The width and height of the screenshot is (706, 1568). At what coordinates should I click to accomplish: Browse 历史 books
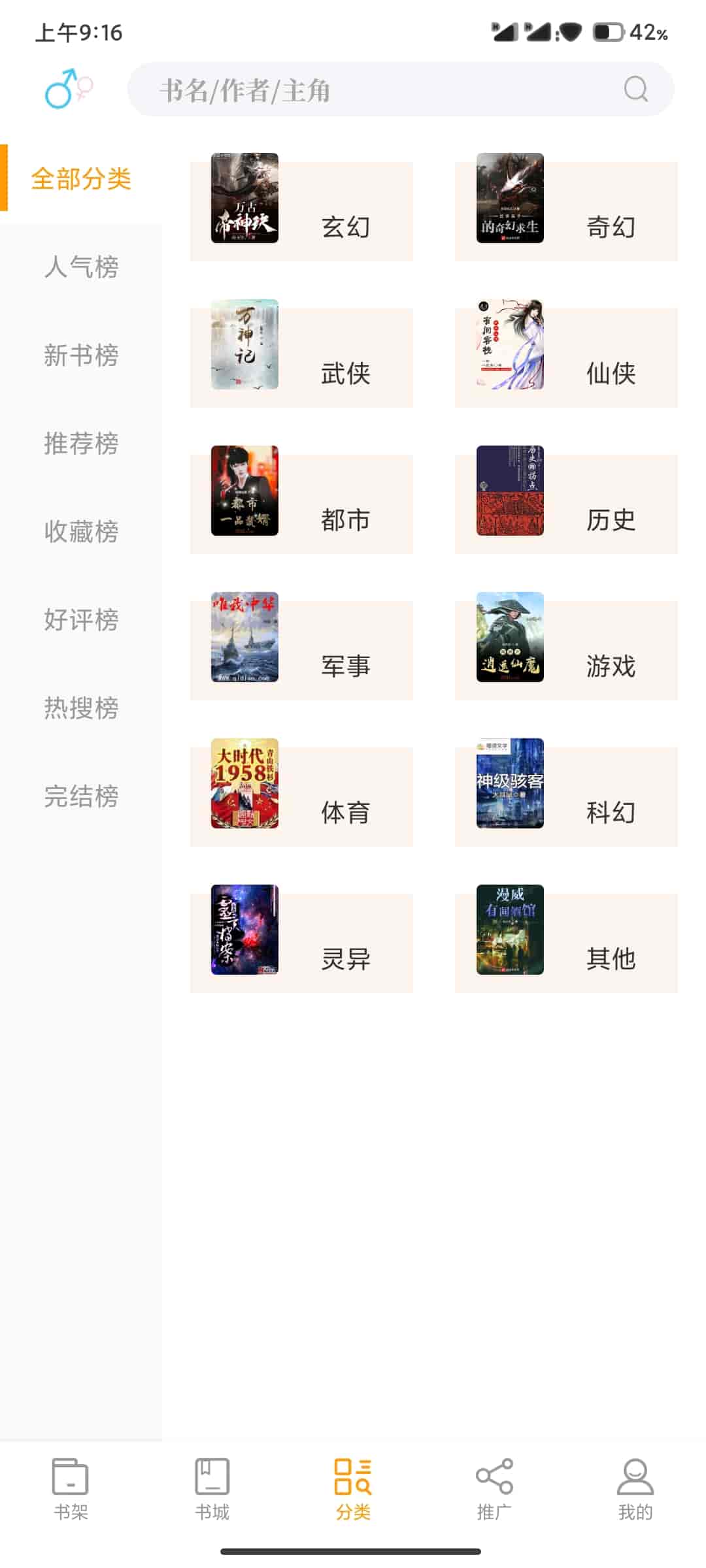566,503
